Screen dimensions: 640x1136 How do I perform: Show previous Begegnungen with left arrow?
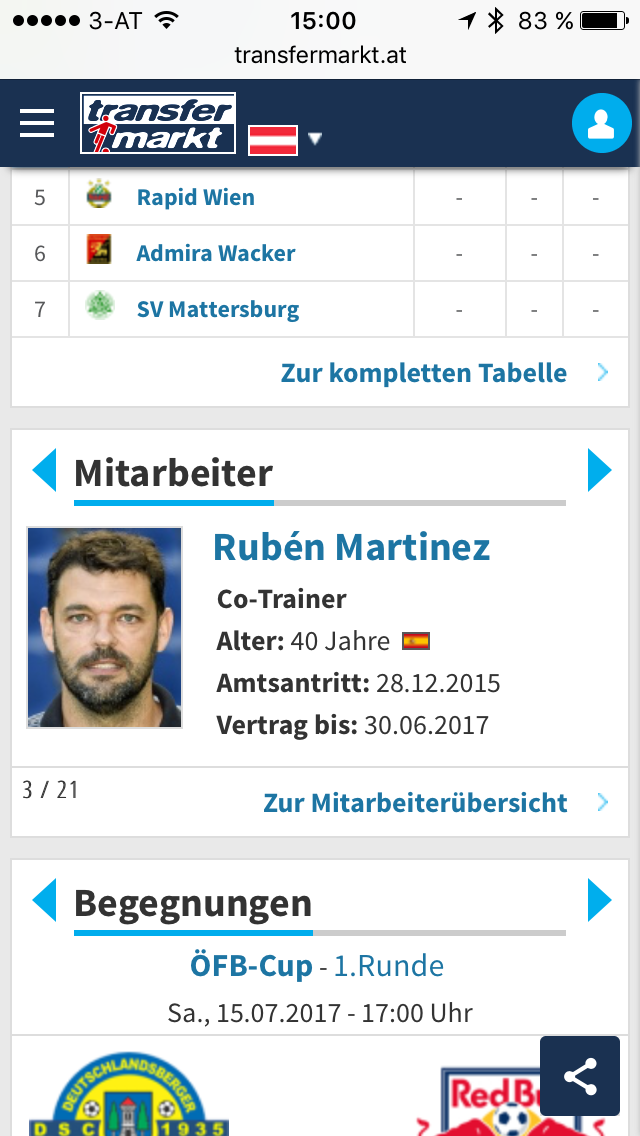tap(44, 900)
